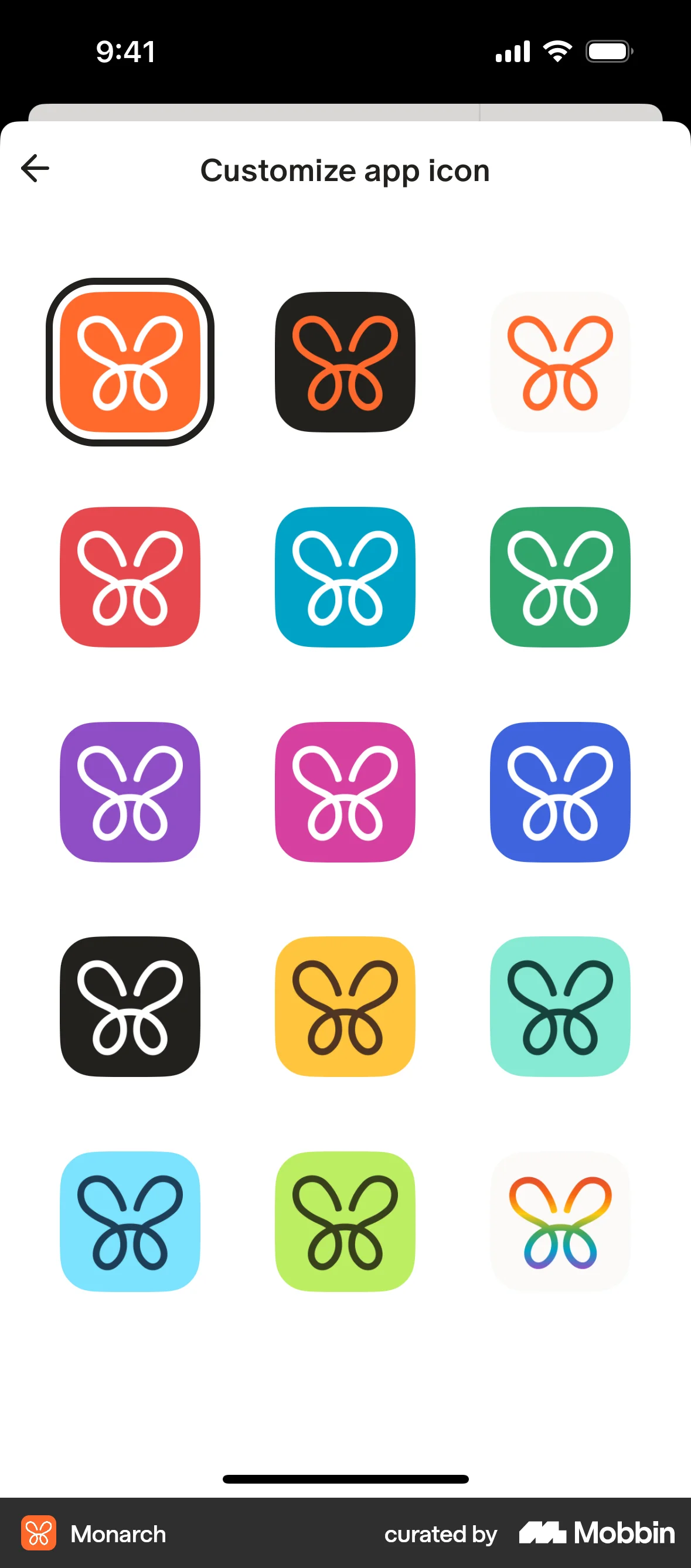Pick the lime green butterfly icon

coord(345,1222)
